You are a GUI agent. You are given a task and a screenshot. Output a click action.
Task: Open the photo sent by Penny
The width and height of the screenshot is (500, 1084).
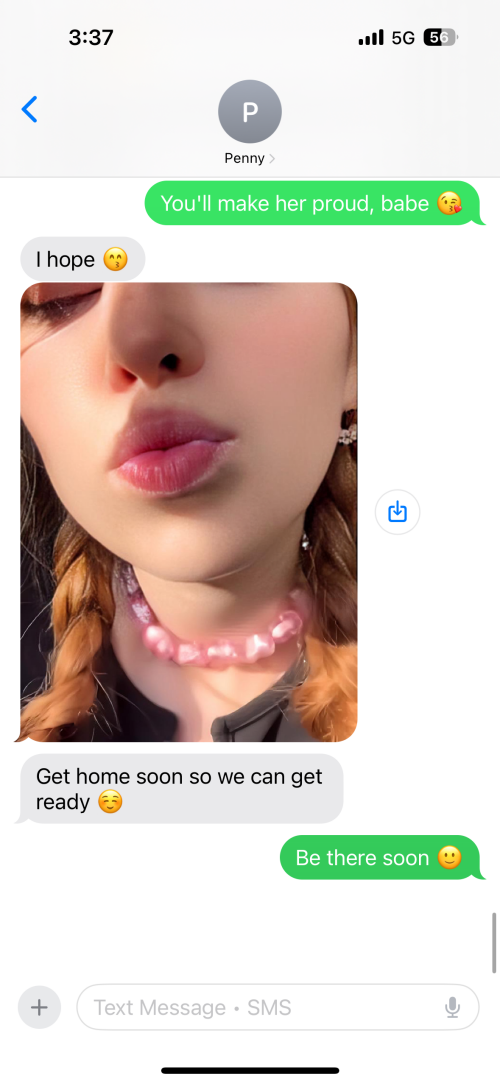click(x=189, y=512)
